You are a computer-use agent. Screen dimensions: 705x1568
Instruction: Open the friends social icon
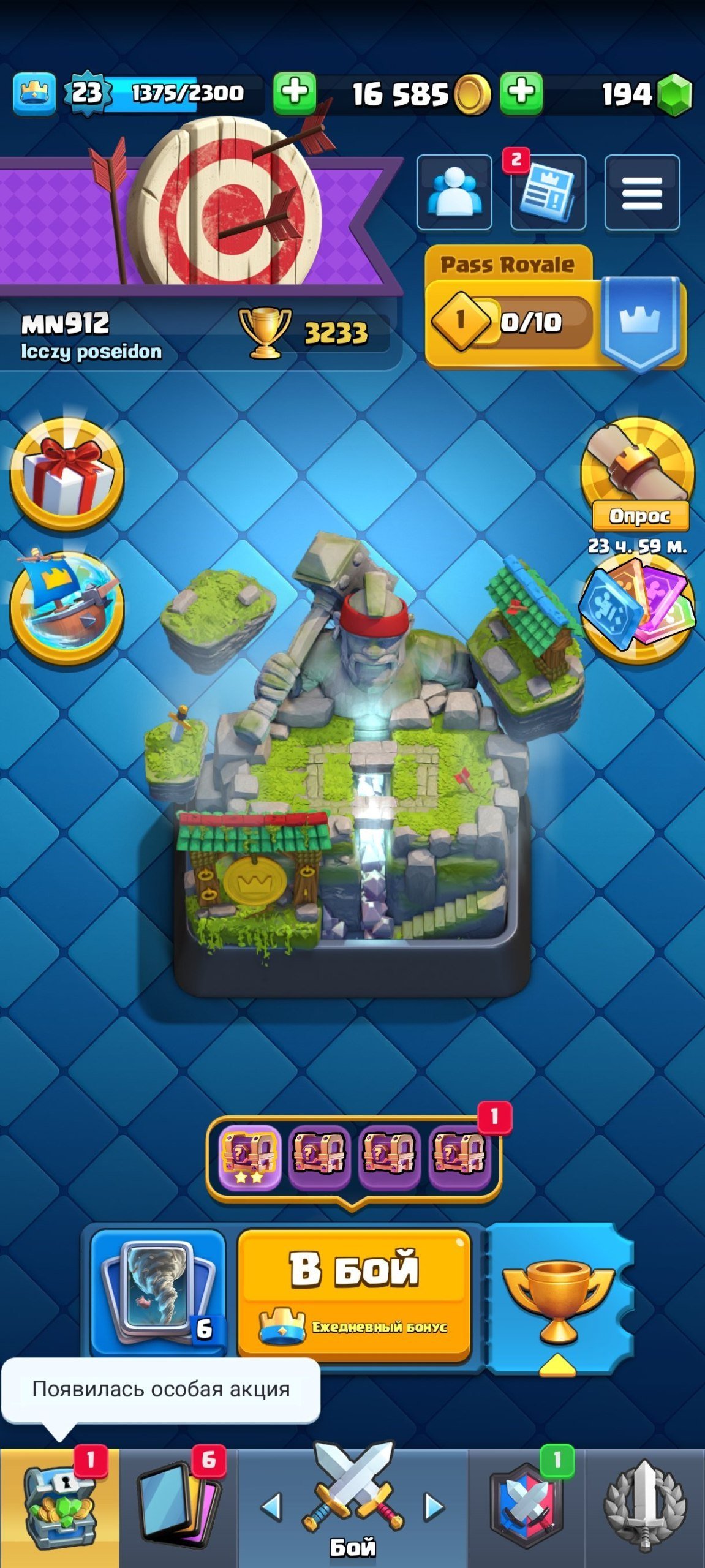[x=454, y=192]
